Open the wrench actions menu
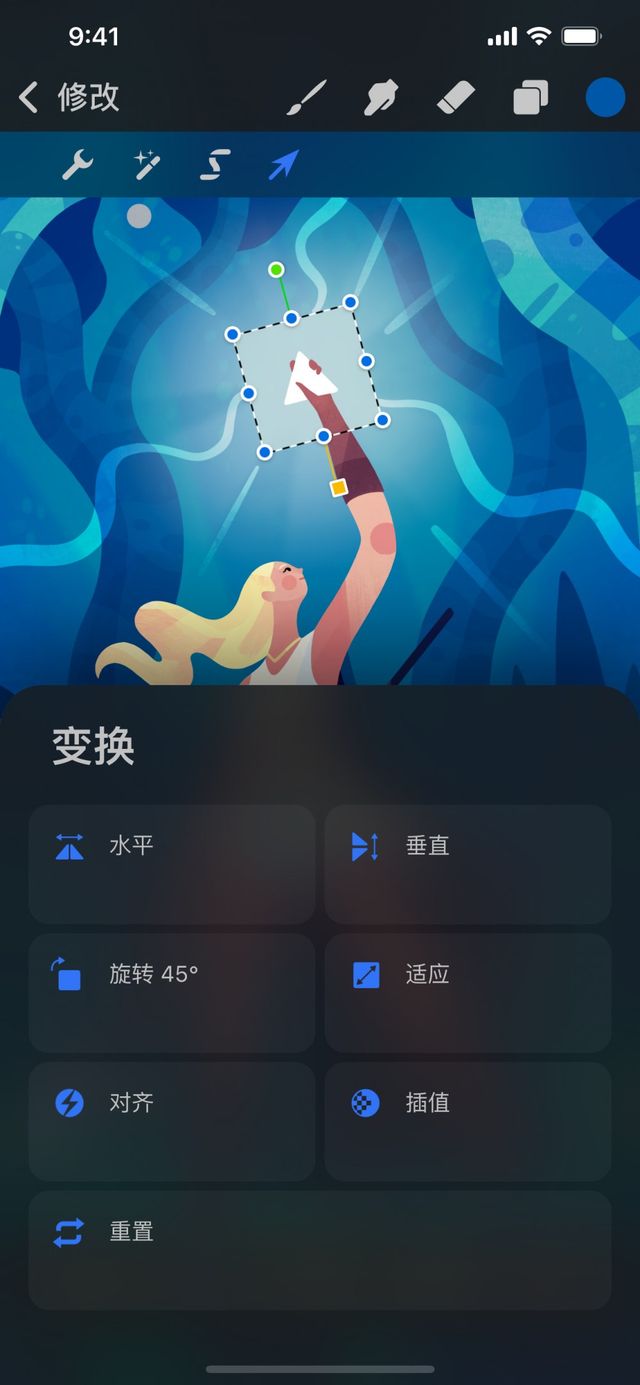 (78, 165)
